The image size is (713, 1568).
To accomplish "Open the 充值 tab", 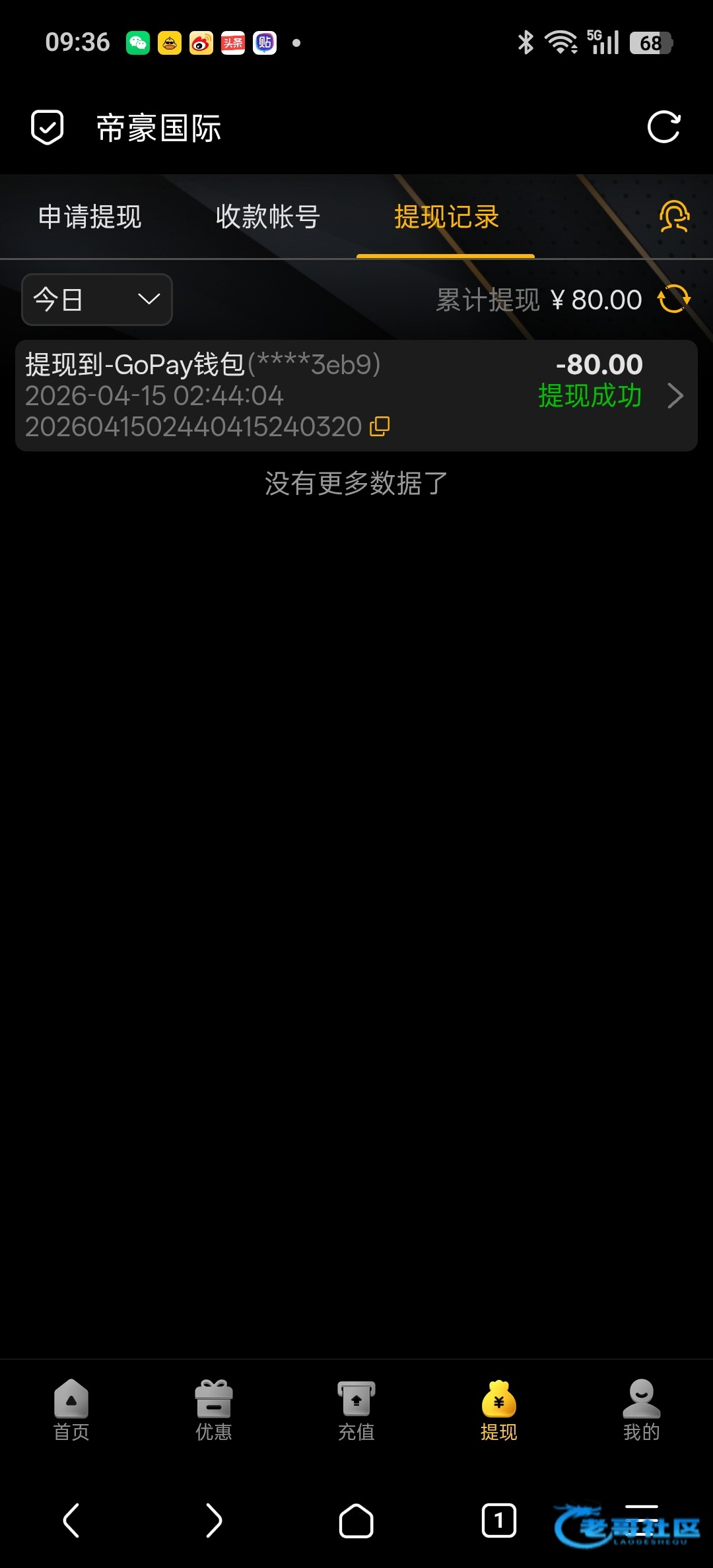I will coord(356,1410).
